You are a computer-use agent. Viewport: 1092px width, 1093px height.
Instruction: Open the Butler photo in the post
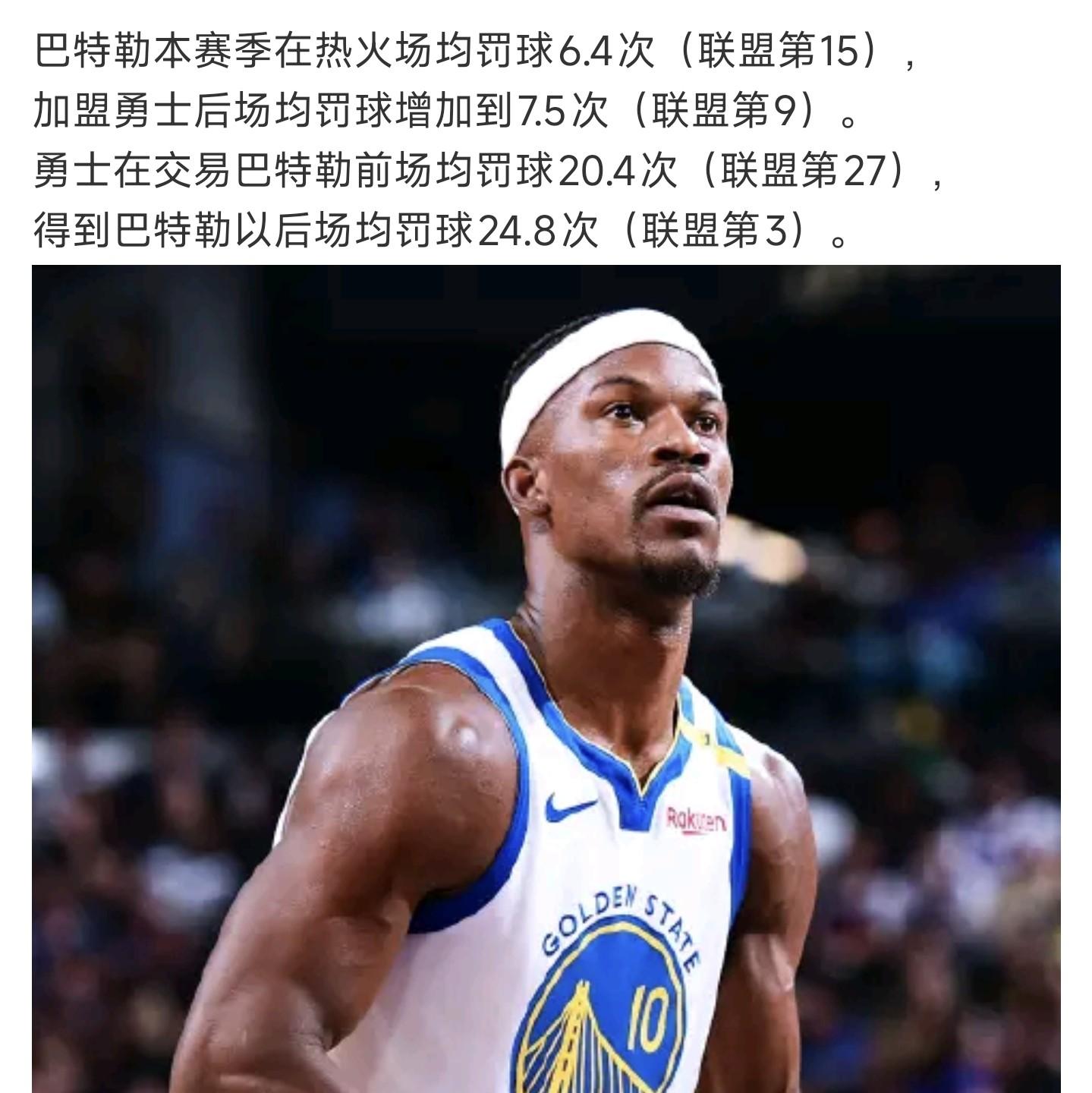[546, 679]
